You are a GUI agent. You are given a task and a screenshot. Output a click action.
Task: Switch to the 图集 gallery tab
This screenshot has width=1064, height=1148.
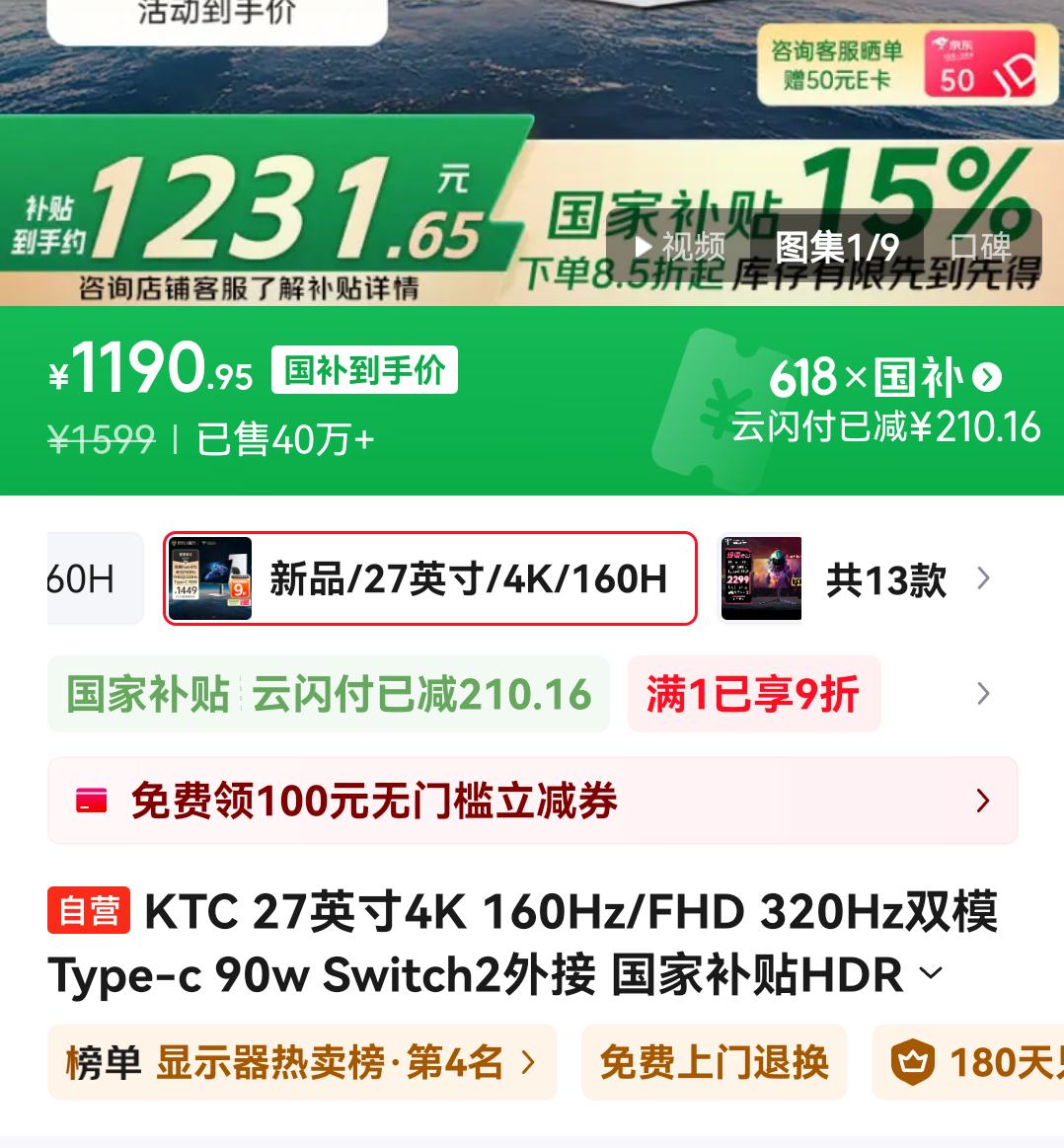(x=836, y=246)
